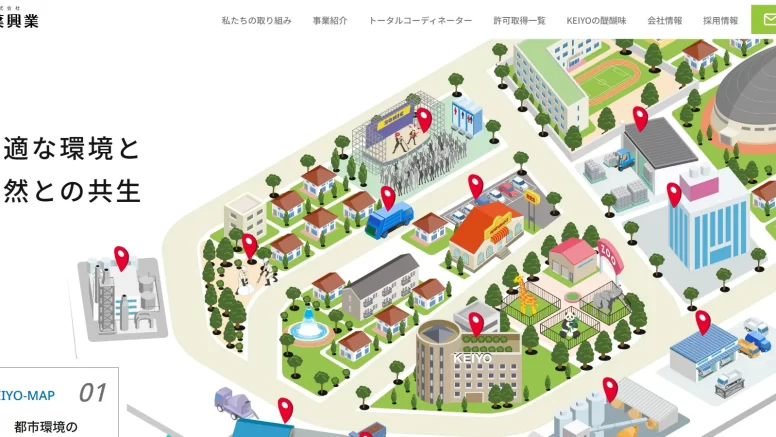Select the pin on the KEIYO building
Viewport: 776px width, 437px height.
click(476, 325)
